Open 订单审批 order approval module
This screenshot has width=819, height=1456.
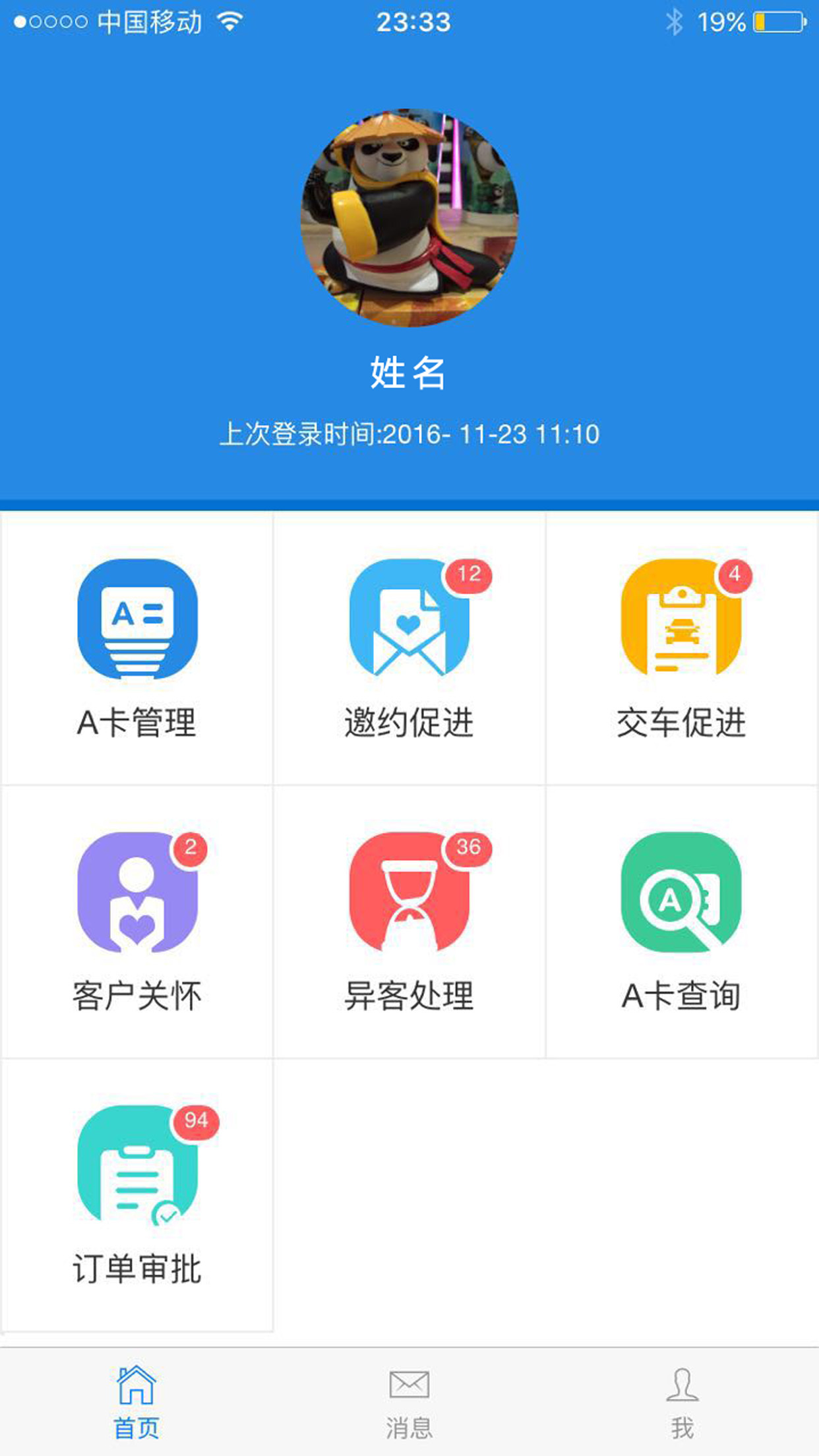click(x=136, y=1170)
